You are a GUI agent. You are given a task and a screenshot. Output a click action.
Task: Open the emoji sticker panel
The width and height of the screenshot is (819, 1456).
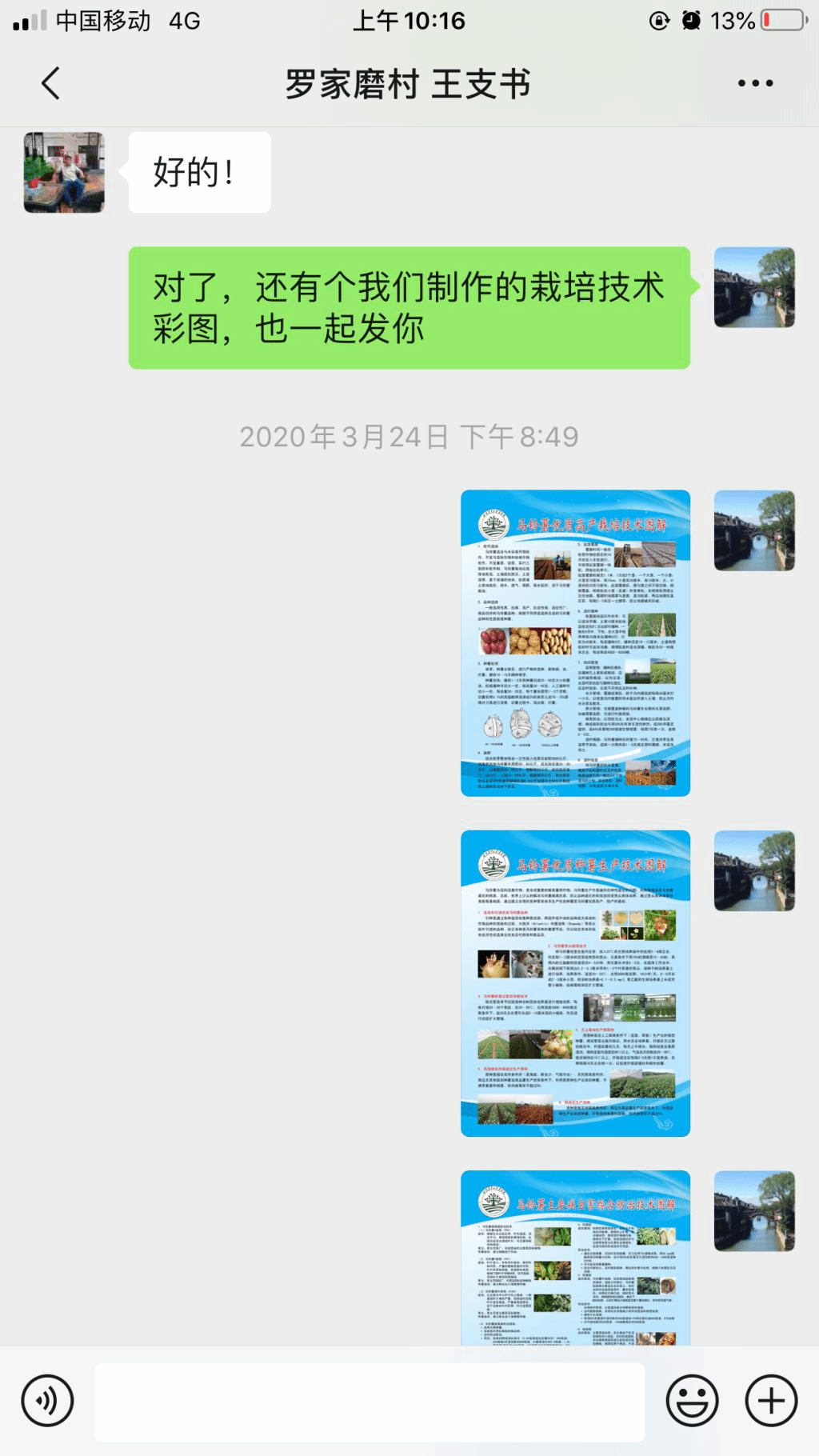tap(692, 1401)
